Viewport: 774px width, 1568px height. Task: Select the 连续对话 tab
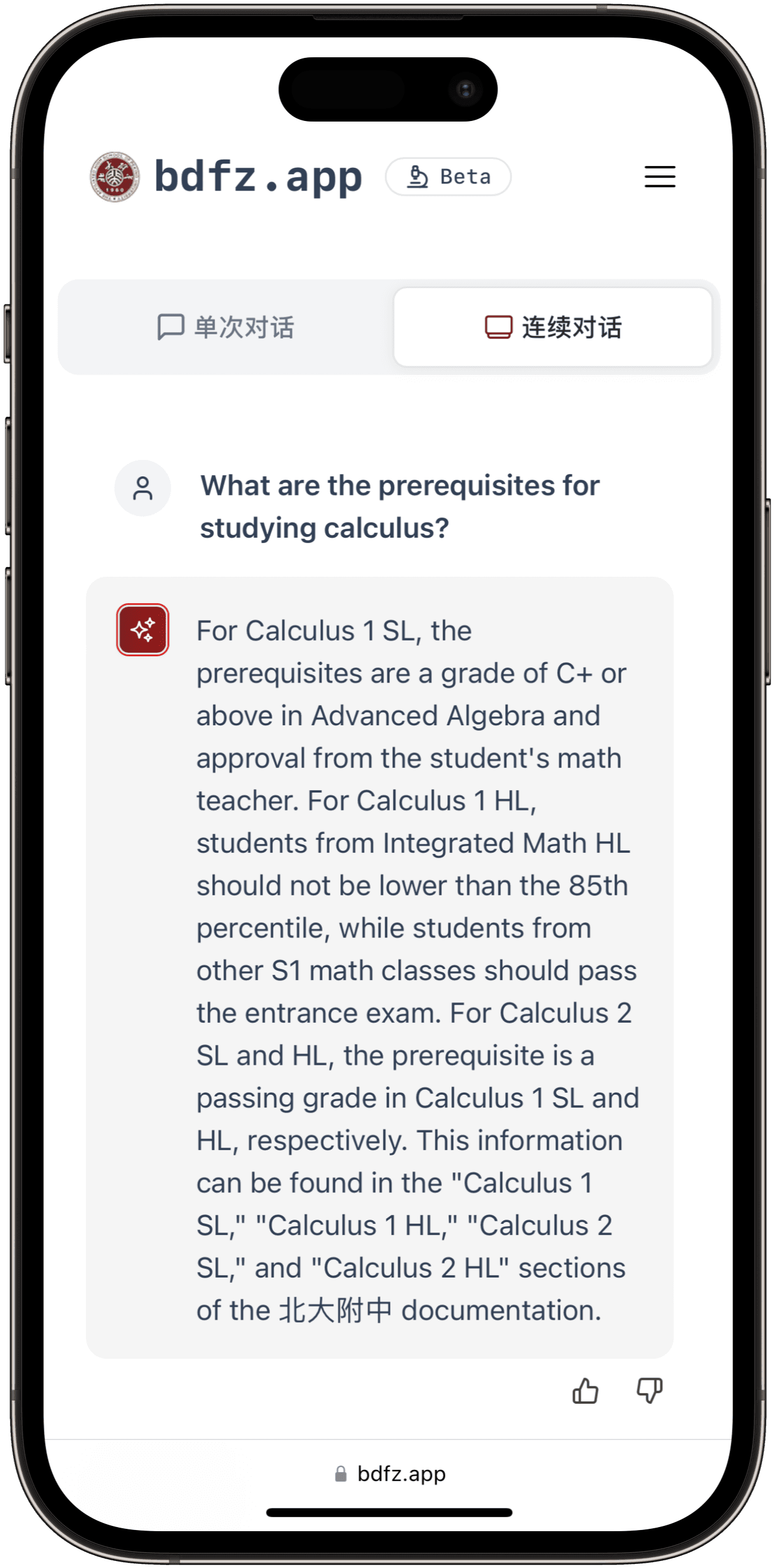(x=552, y=327)
